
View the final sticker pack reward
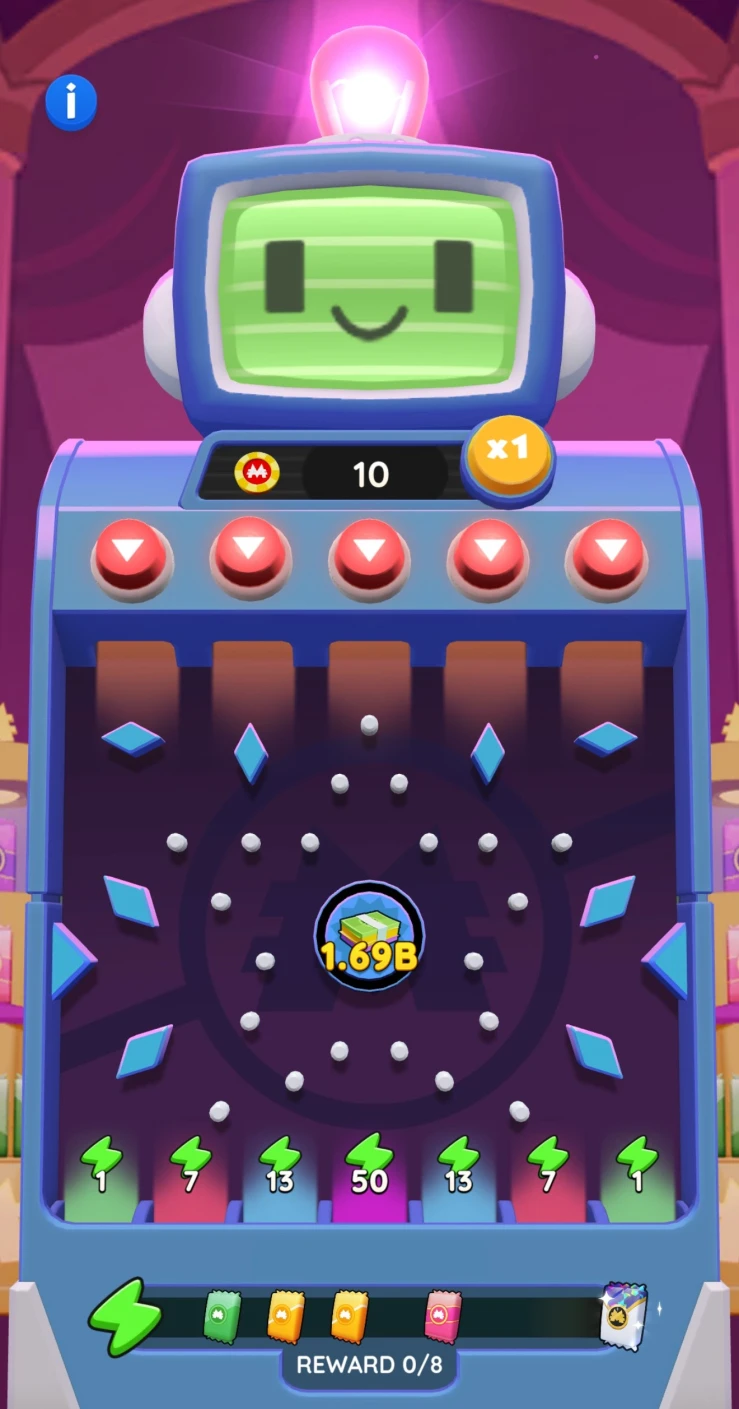tap(624, 1316)
